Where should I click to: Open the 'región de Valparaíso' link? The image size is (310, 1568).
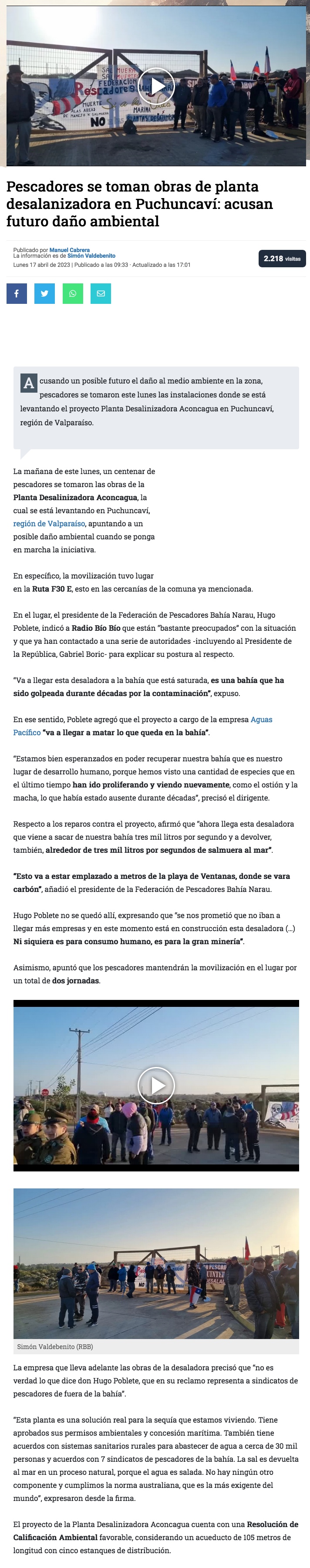tap(49, 524)
